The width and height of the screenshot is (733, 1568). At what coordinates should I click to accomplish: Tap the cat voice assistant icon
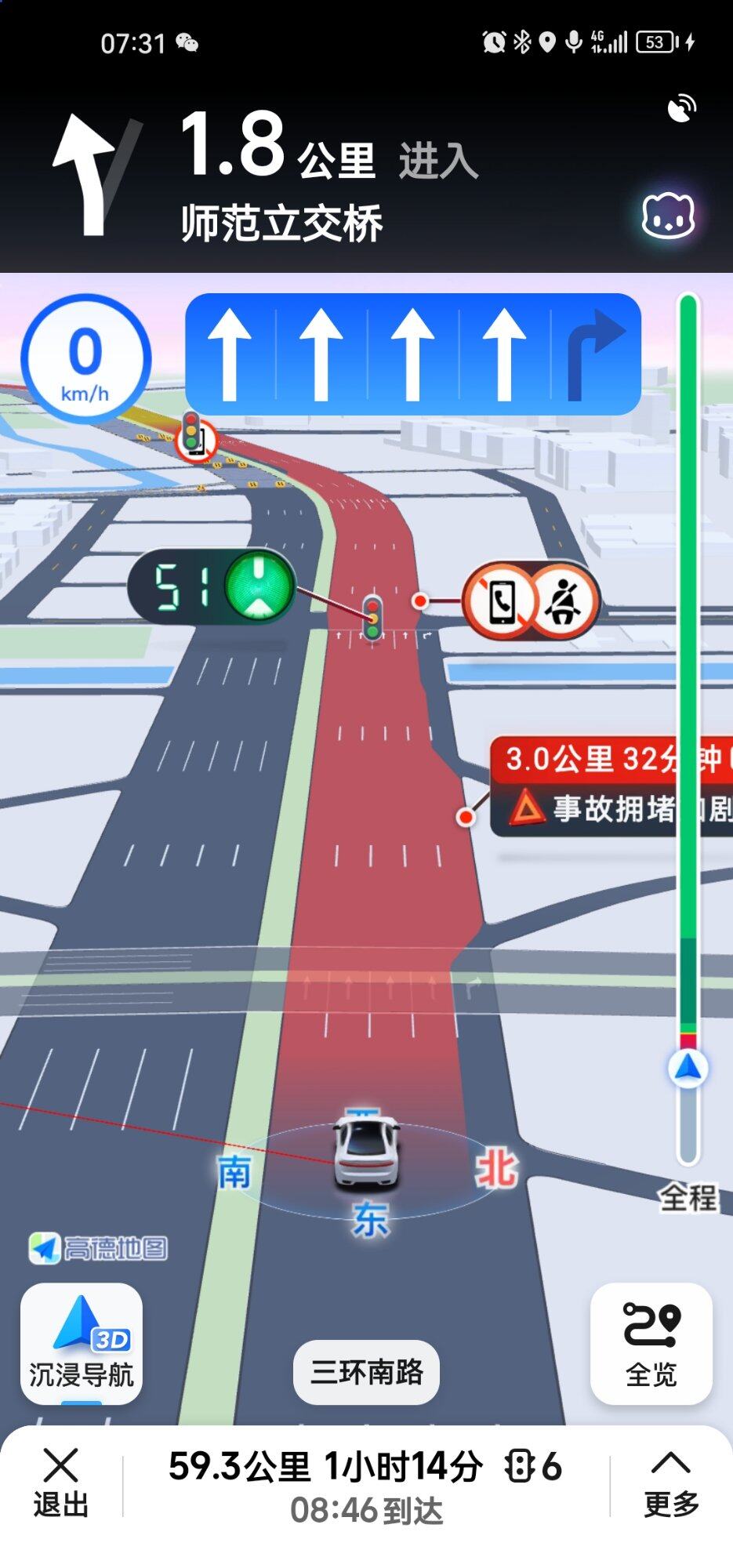(x=668, y=216)
